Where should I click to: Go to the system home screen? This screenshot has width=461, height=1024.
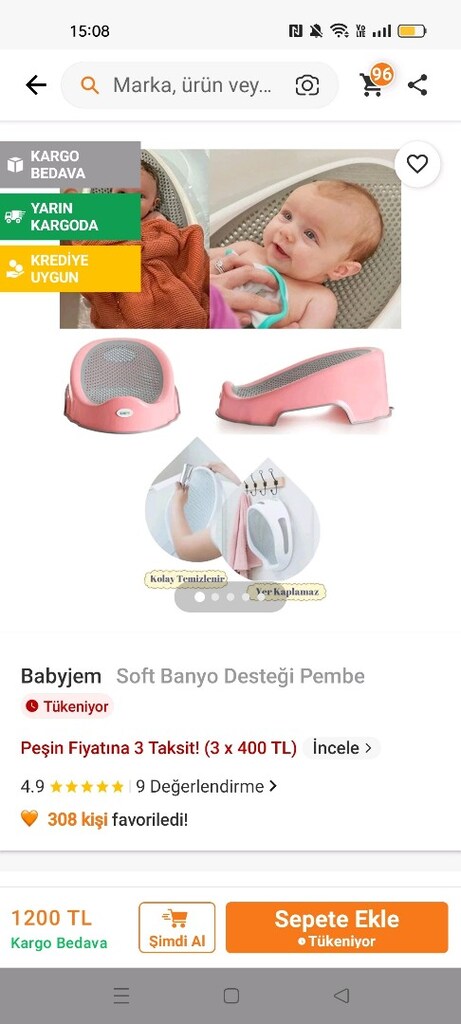point(231,995)
